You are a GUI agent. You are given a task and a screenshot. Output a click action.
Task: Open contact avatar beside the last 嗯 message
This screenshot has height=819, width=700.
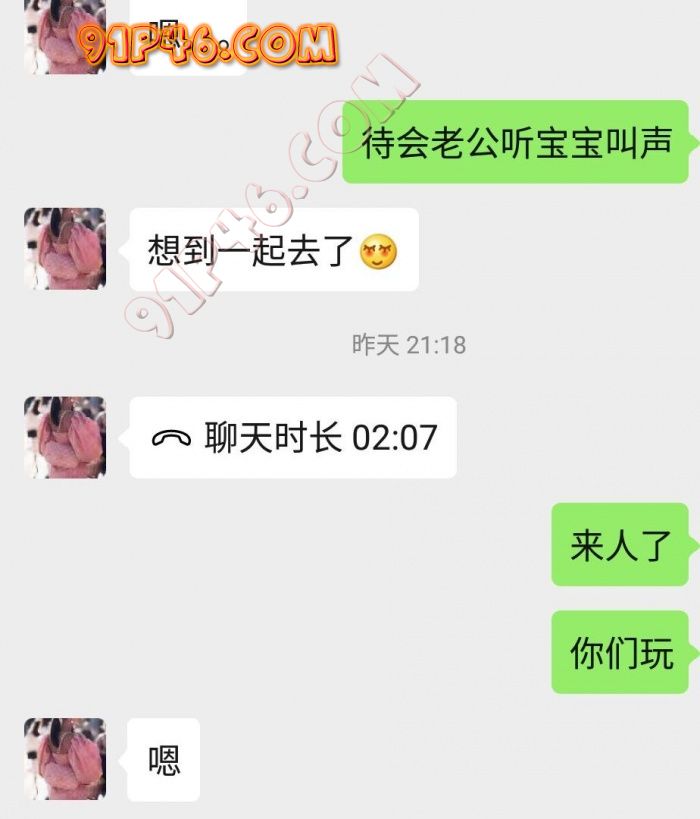point(65,759)
